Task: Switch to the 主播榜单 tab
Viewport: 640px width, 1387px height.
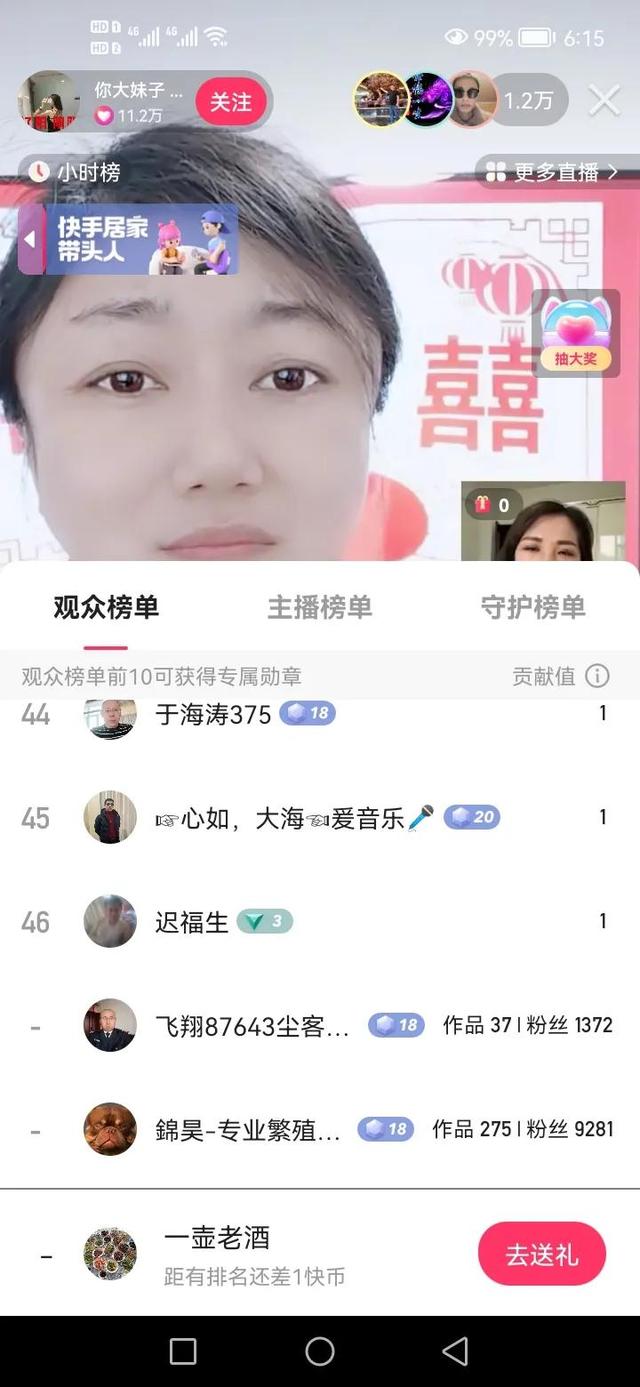Action: coord(319,607)
